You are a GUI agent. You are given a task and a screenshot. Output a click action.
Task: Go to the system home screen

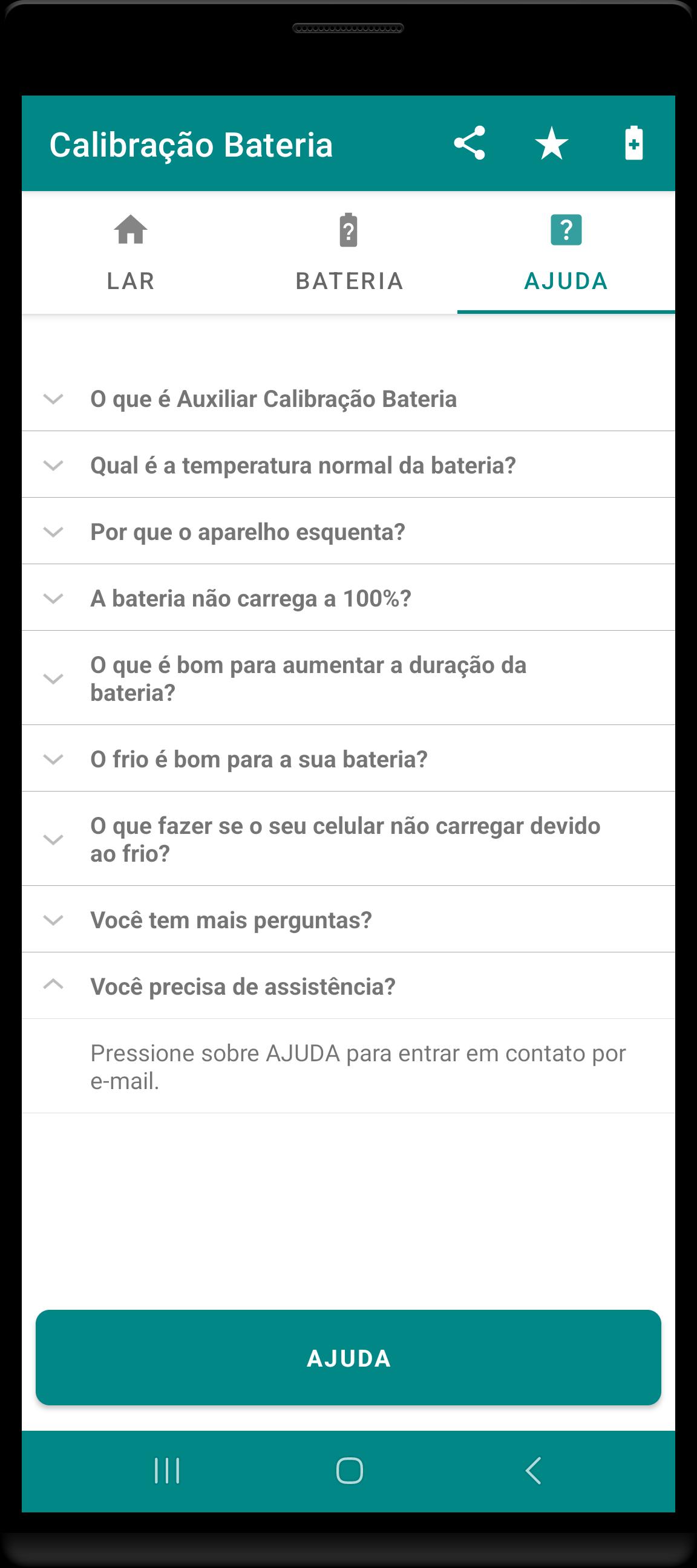pos(349,1471)
